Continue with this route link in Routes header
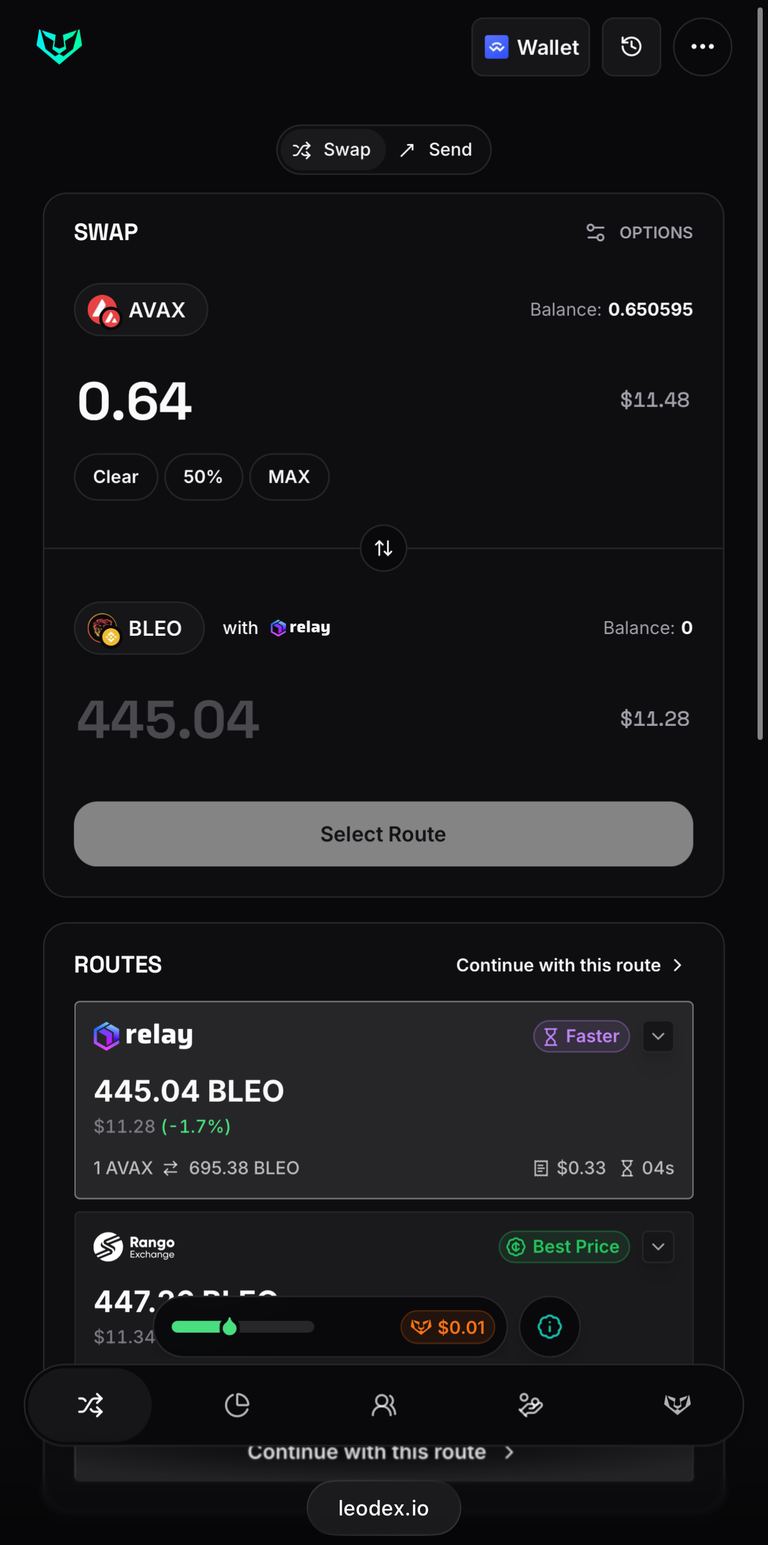This screenshot has width=768, height=1545. 569,965
